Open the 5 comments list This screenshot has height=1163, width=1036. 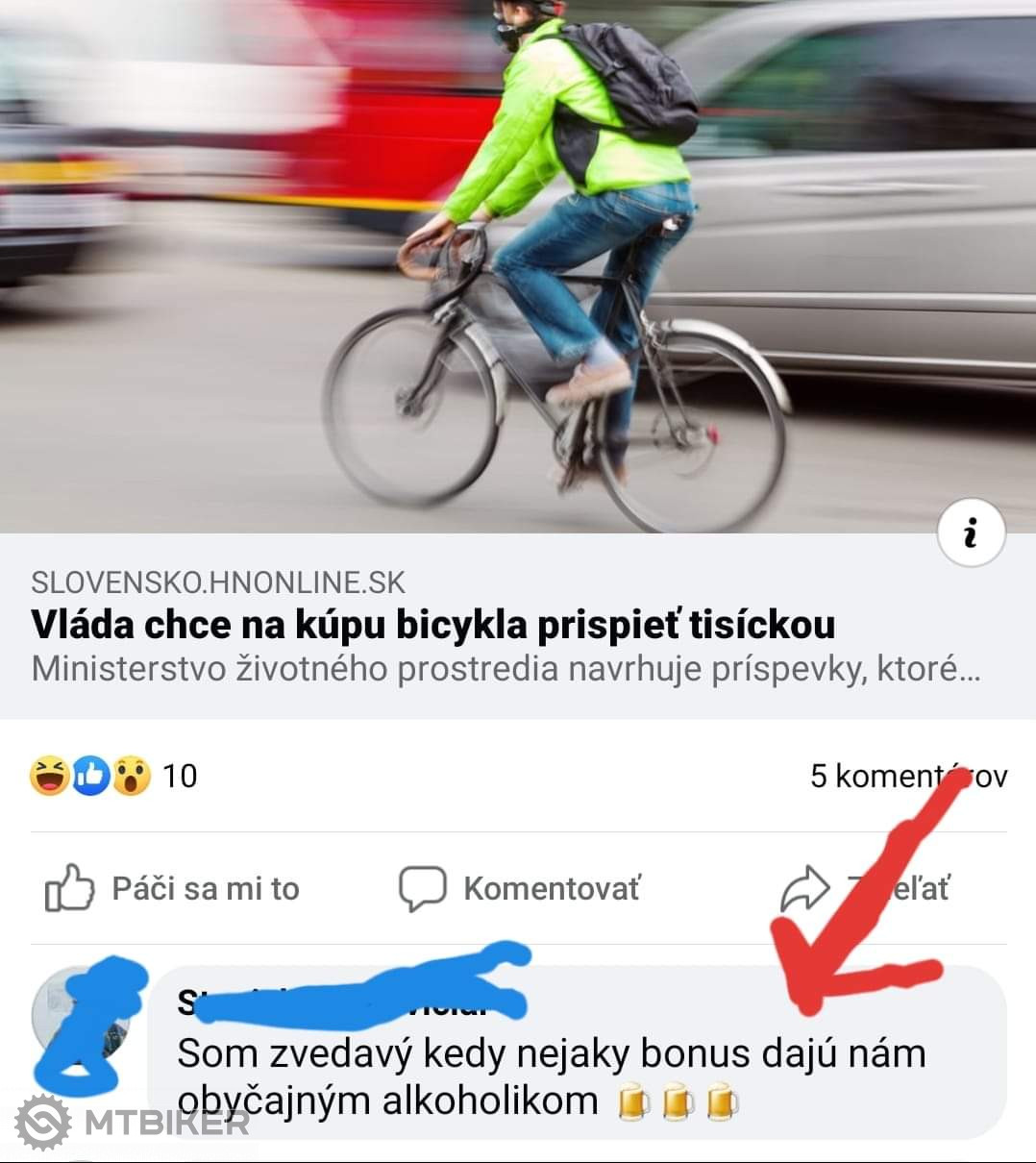(x=907, y=776)
